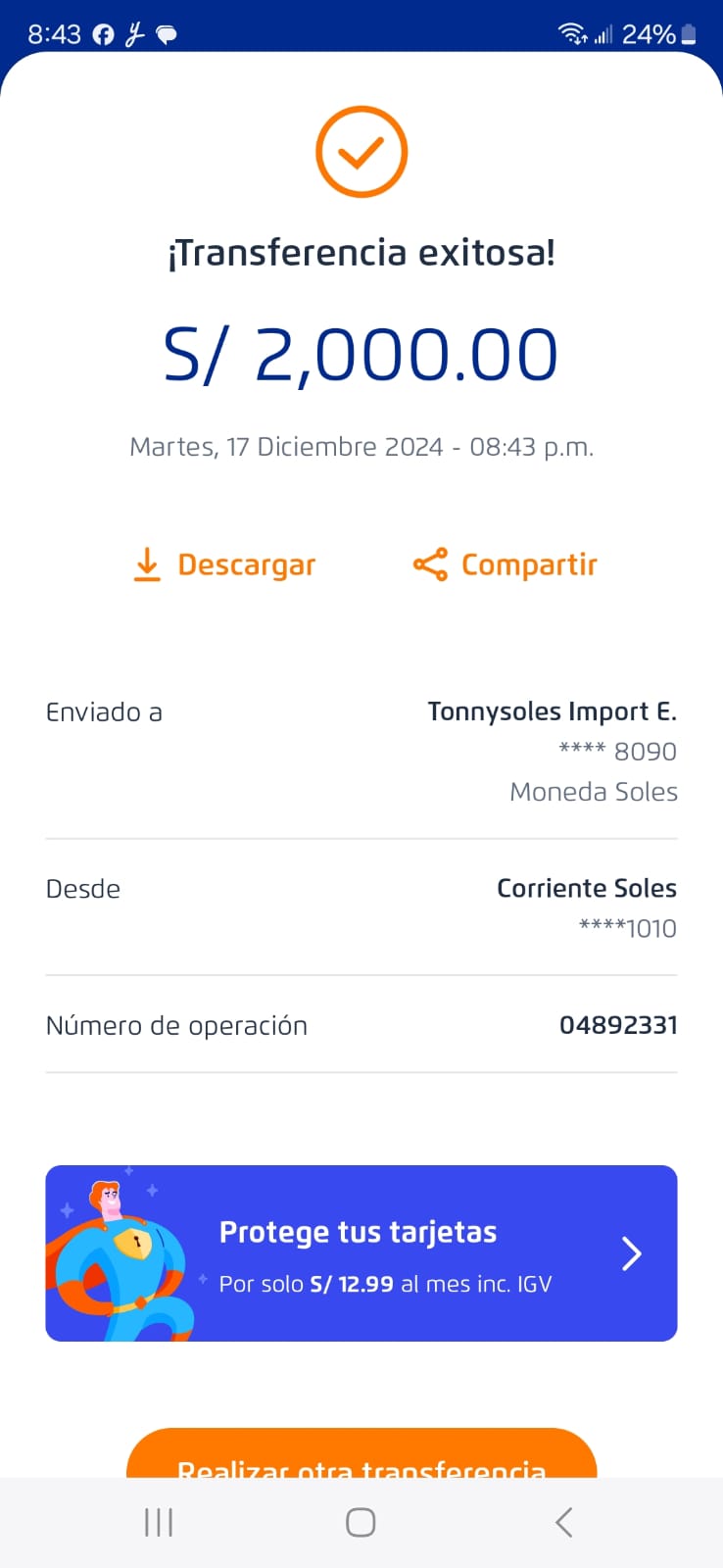This screenshot has height=1568, width=723.
Task: Share the receipt via Compartir
Action: (505, 564)
